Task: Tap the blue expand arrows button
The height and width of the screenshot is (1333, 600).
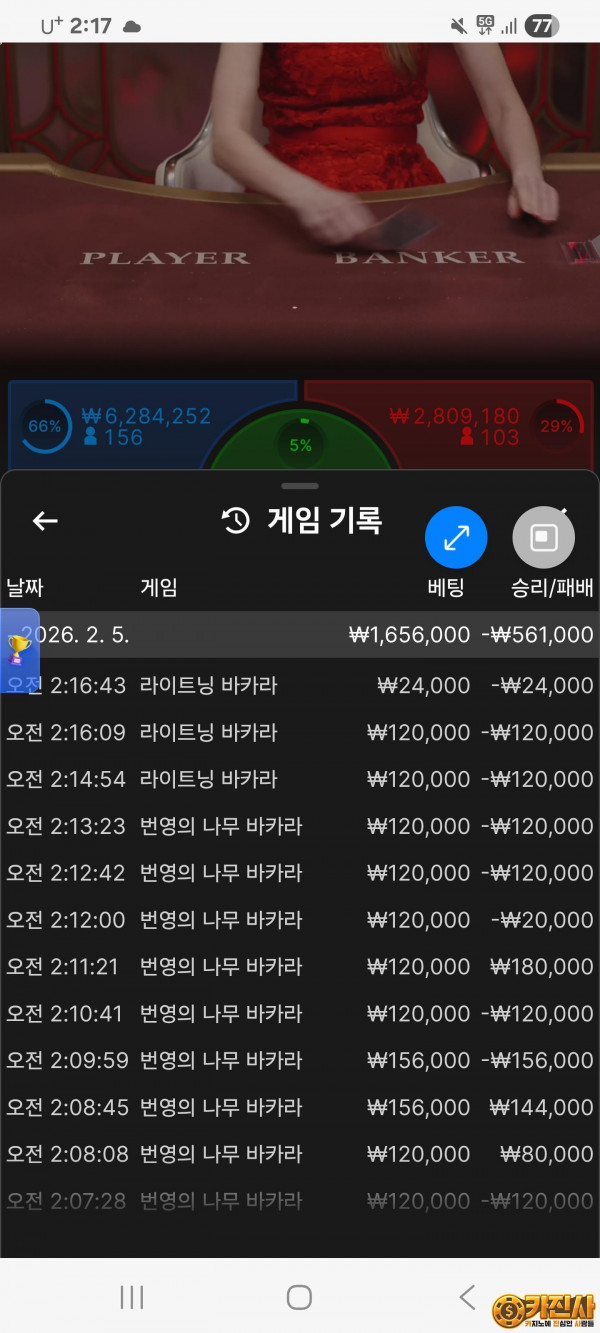Action: [x=456, y=538]
